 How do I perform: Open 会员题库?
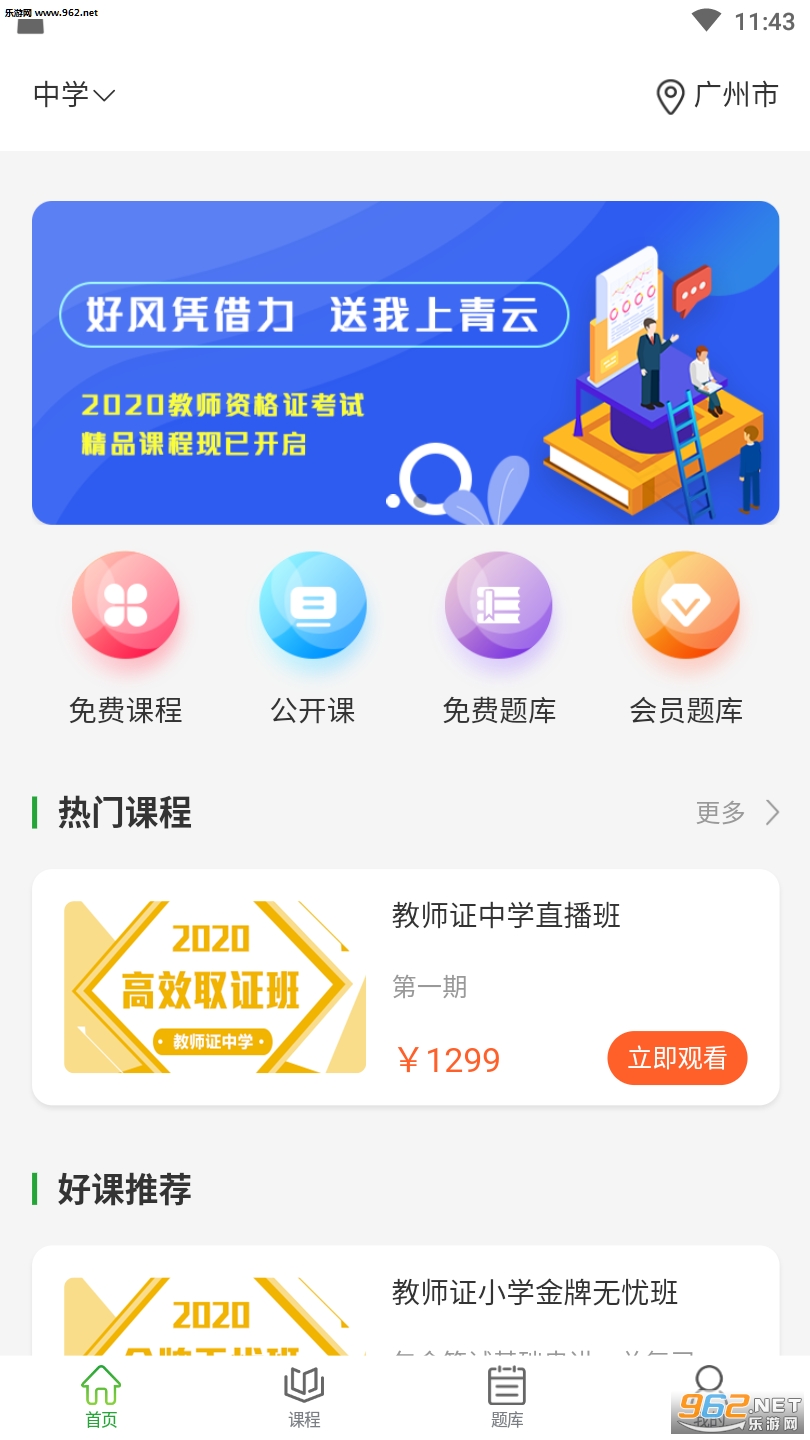[x=685, y=637]
